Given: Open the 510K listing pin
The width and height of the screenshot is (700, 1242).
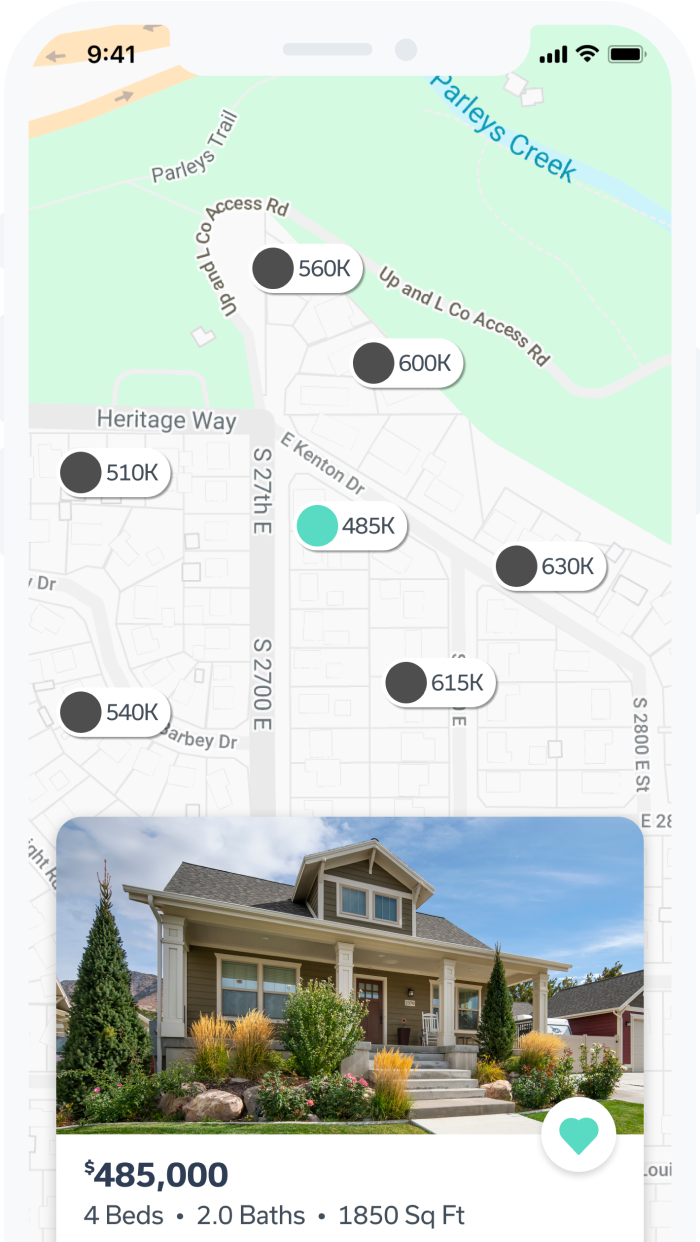Looking at the screenshot, I should click(114, 473).
